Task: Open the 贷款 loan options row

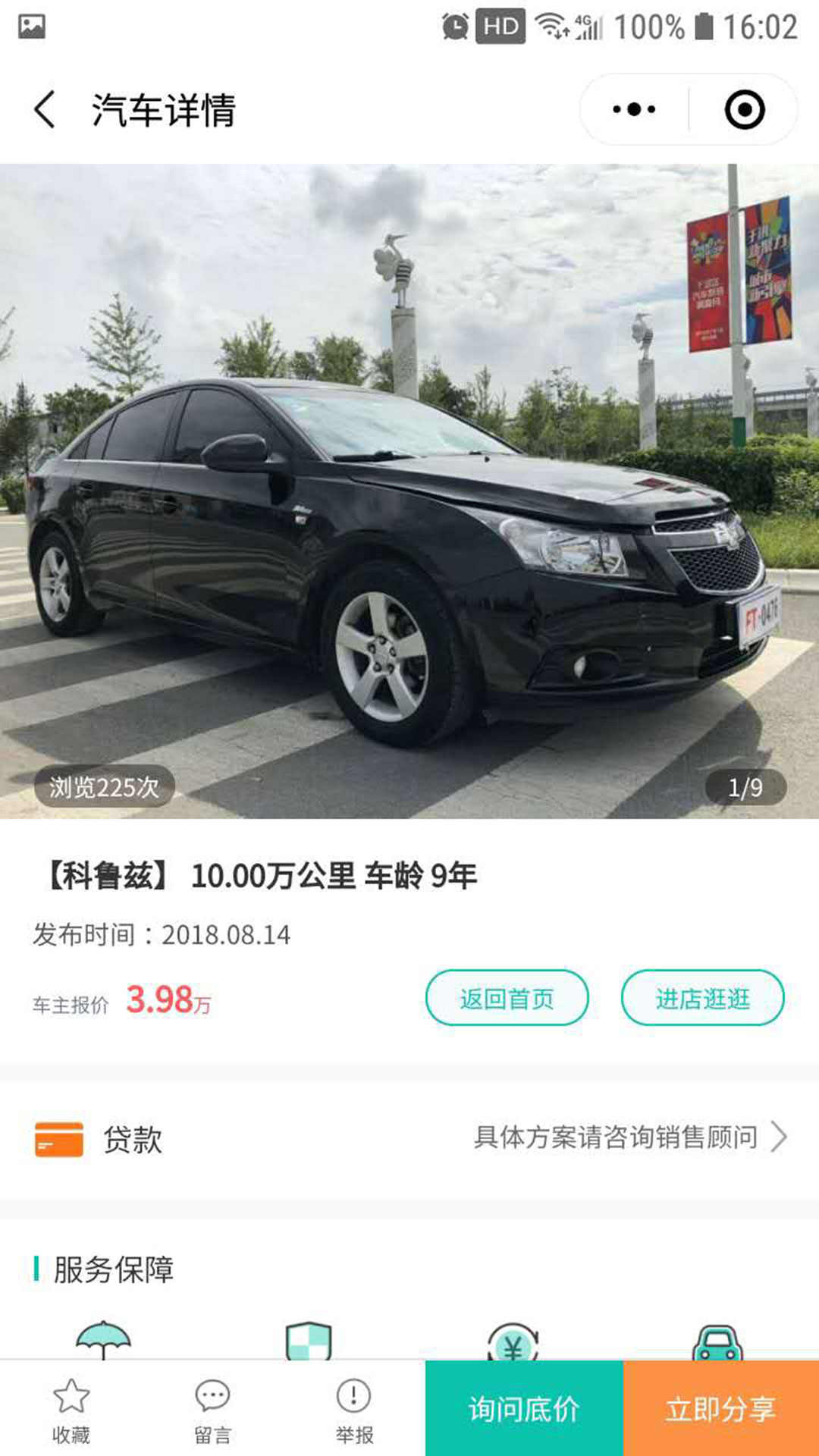Action: coord(409,1137)
